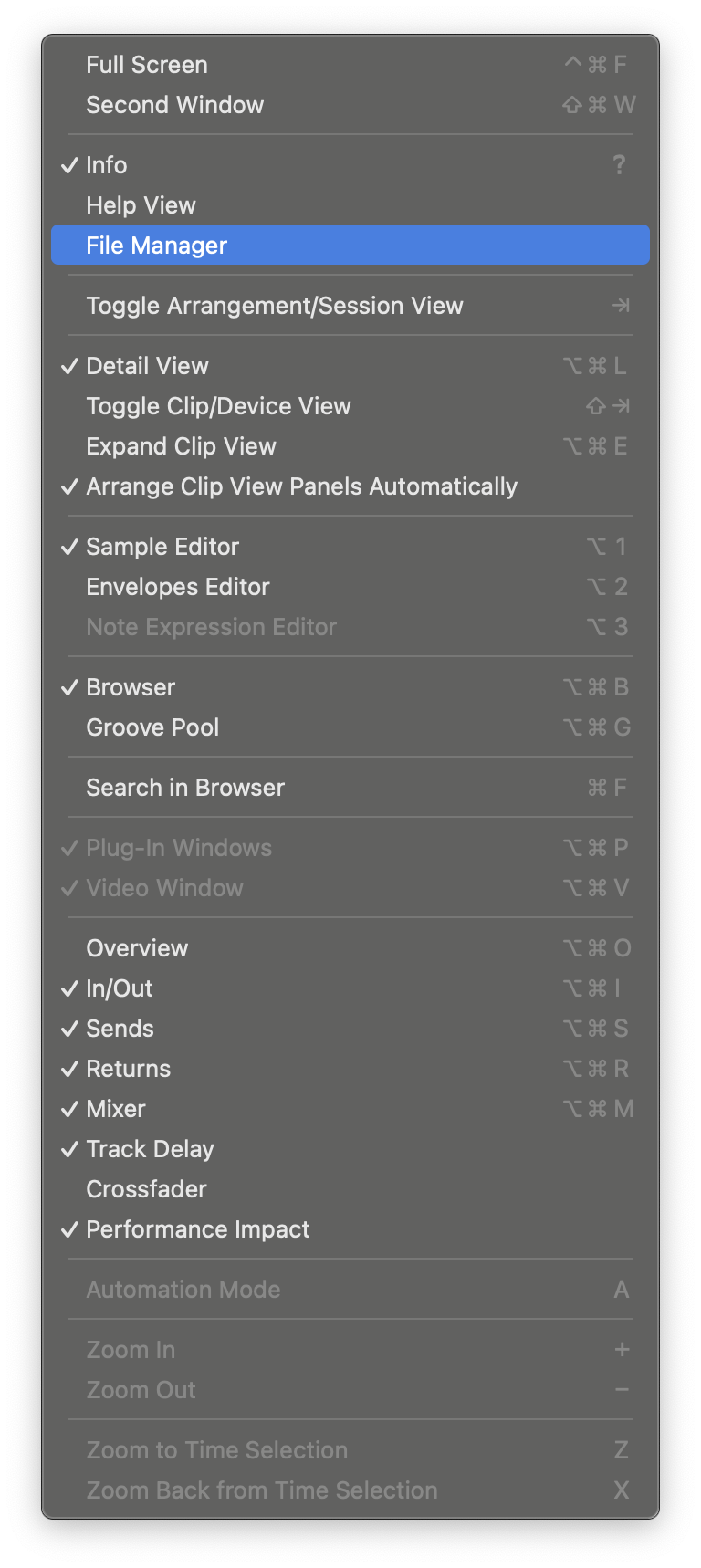This screenshot has height=1568, width=701.
Task: Enable the Overview item
Action: point(137,948)
